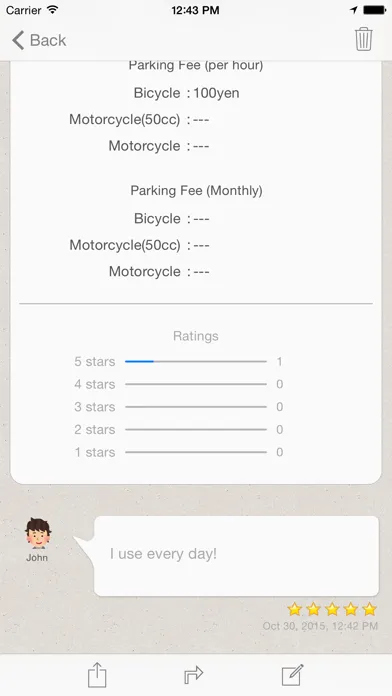Write a review with compose icon
Viewport: 392px width, 696px height.
tap(293, 675)
